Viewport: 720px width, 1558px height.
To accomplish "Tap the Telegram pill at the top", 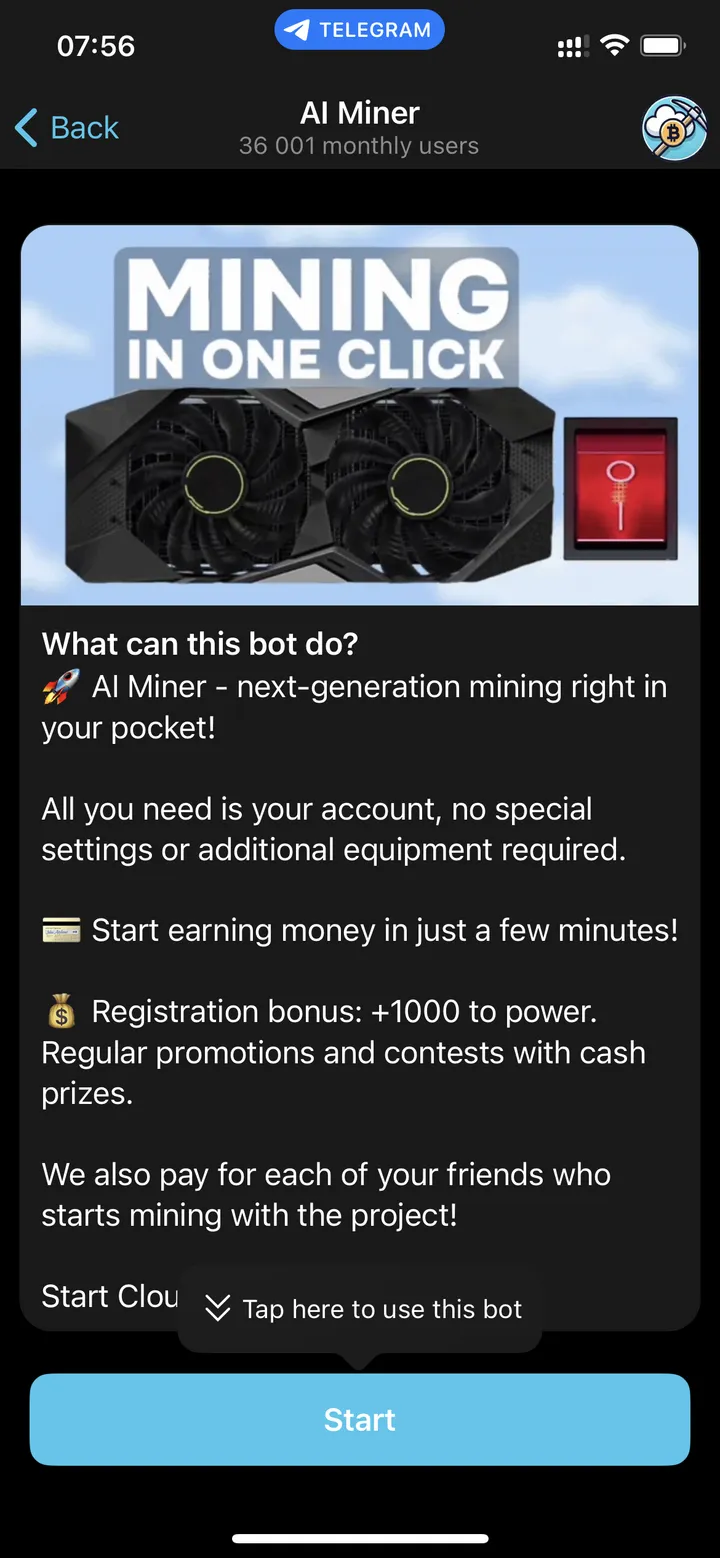I will 359,29.
